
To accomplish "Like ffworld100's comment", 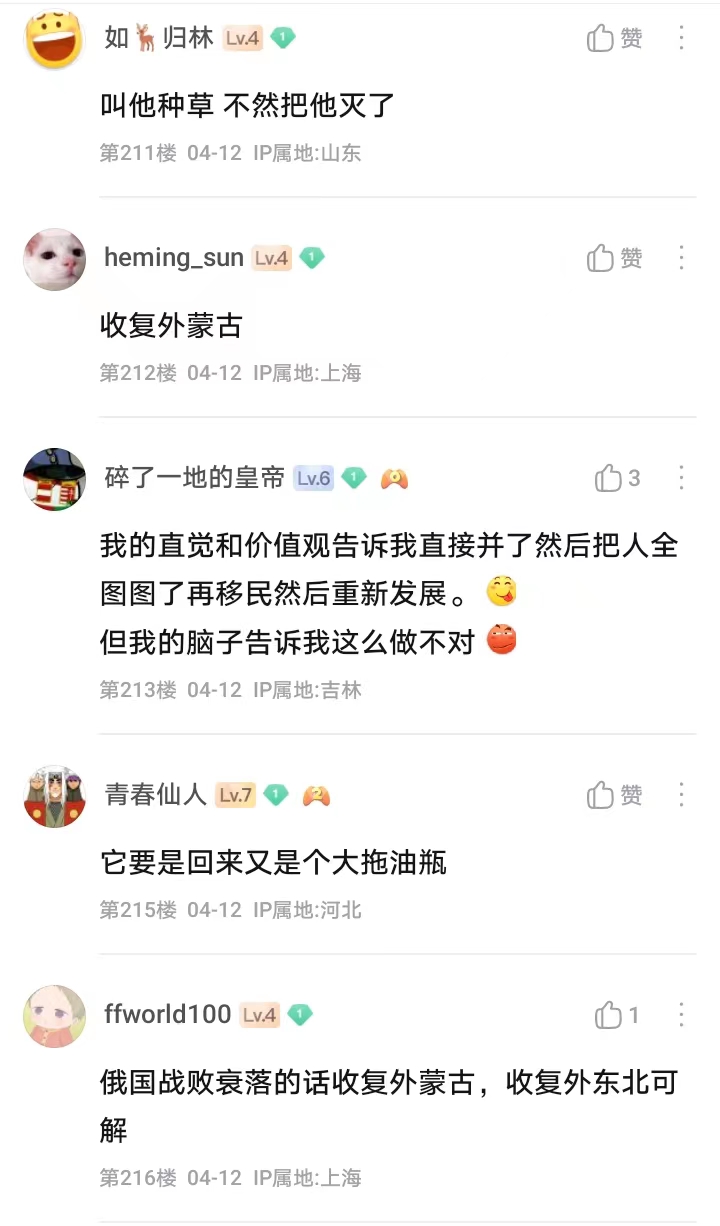I will point(617,1015).
